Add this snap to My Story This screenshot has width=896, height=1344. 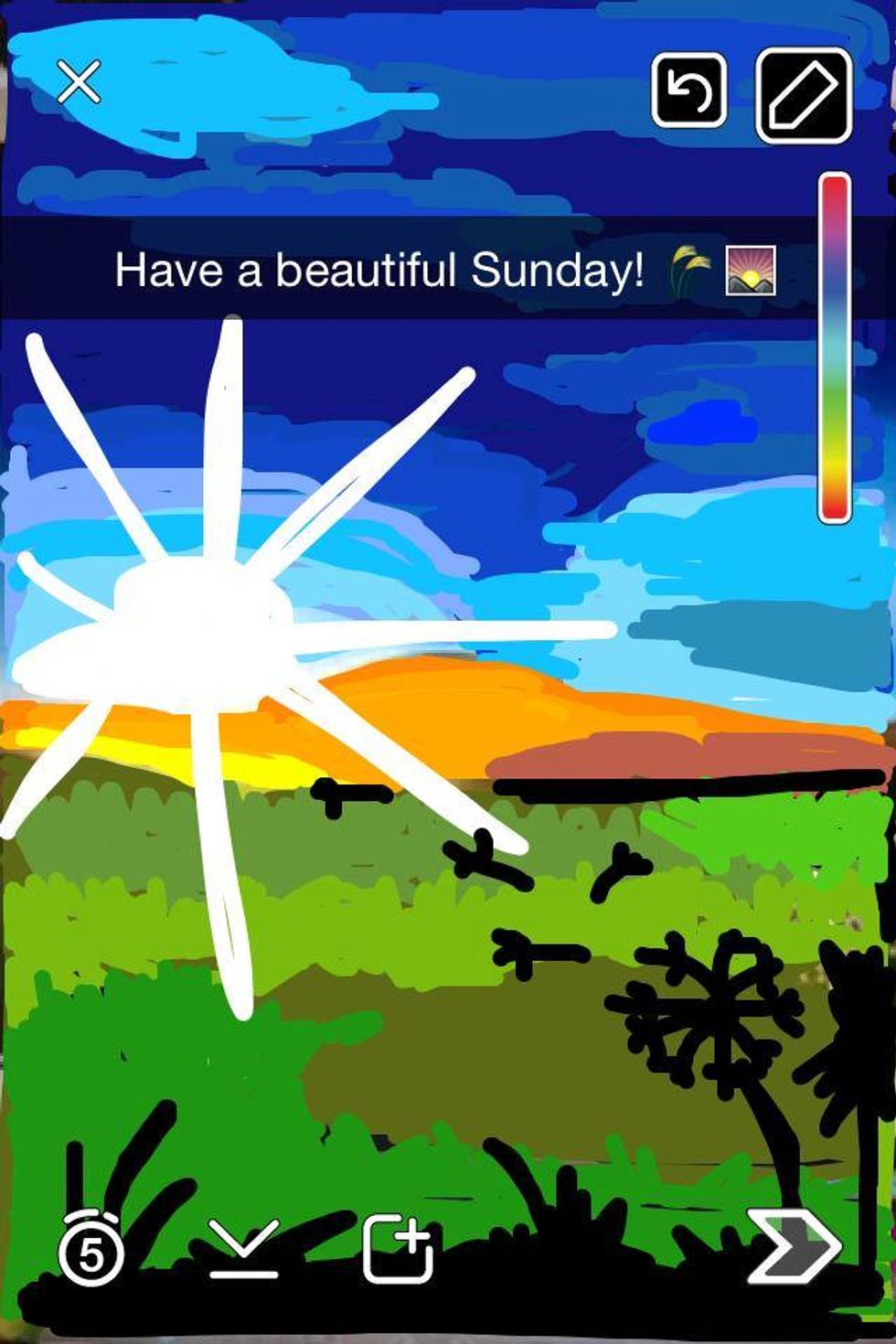pyautogui.click(x=398, y=1249)
